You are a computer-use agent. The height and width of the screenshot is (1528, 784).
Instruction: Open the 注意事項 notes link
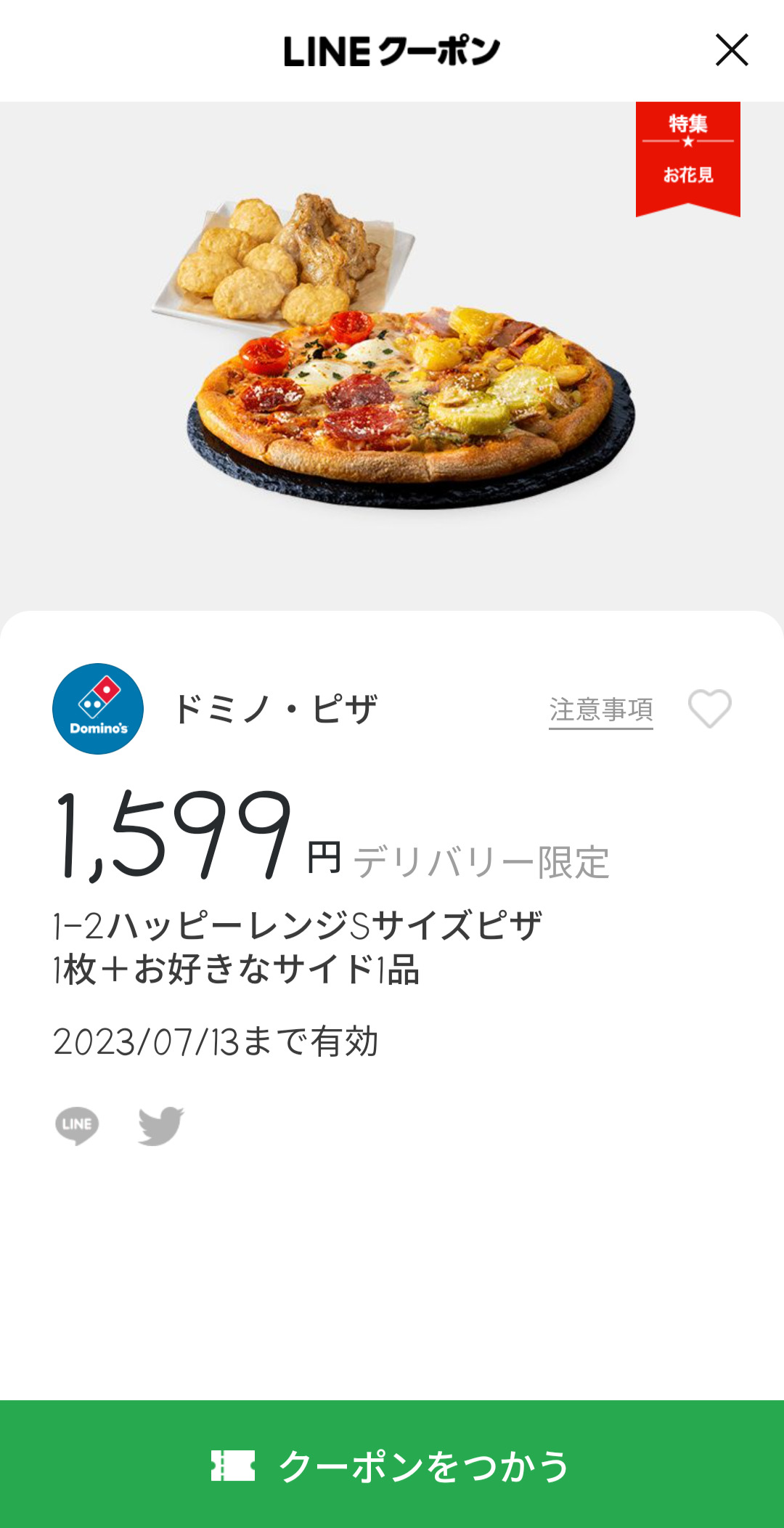pos(600,710)
